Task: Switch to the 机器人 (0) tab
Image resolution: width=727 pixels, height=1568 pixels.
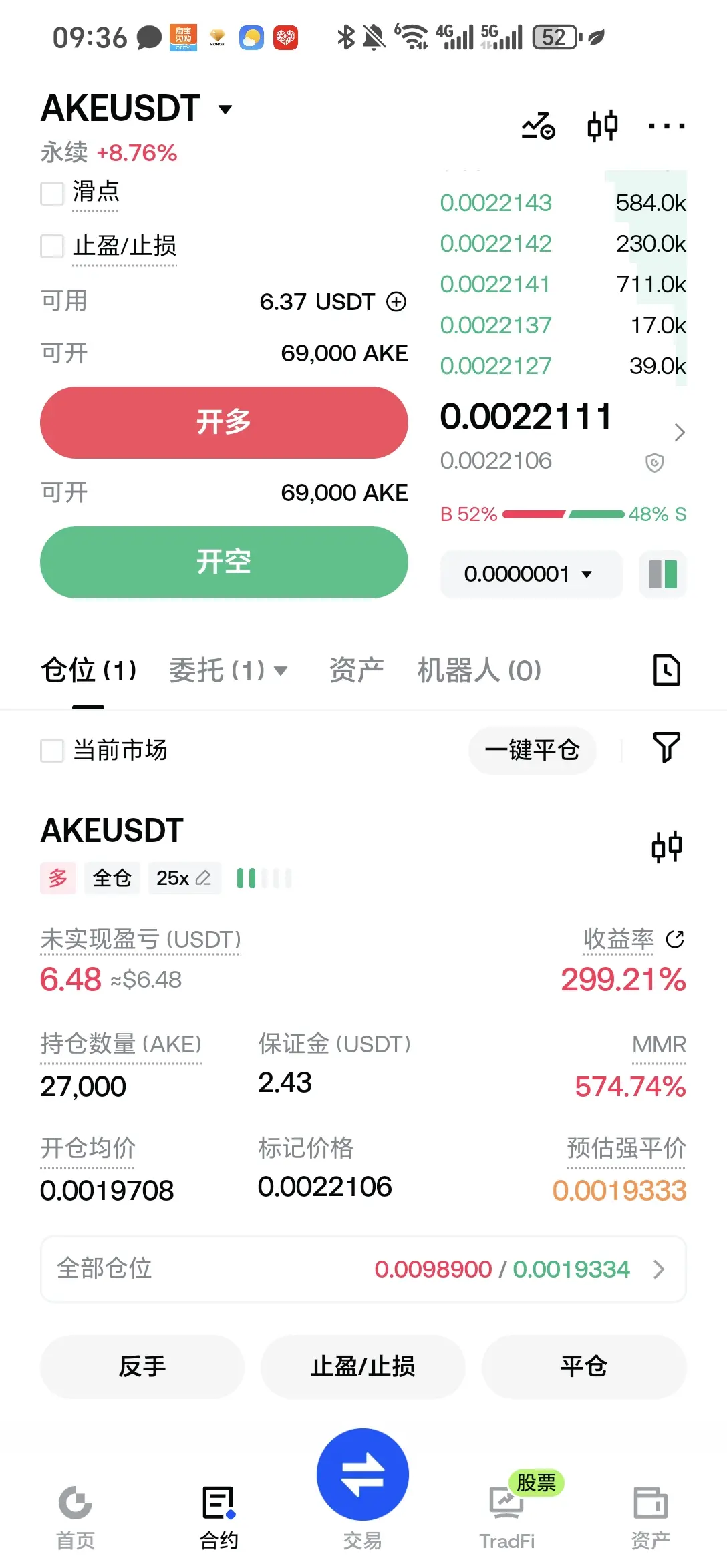Action: [479, 670]
